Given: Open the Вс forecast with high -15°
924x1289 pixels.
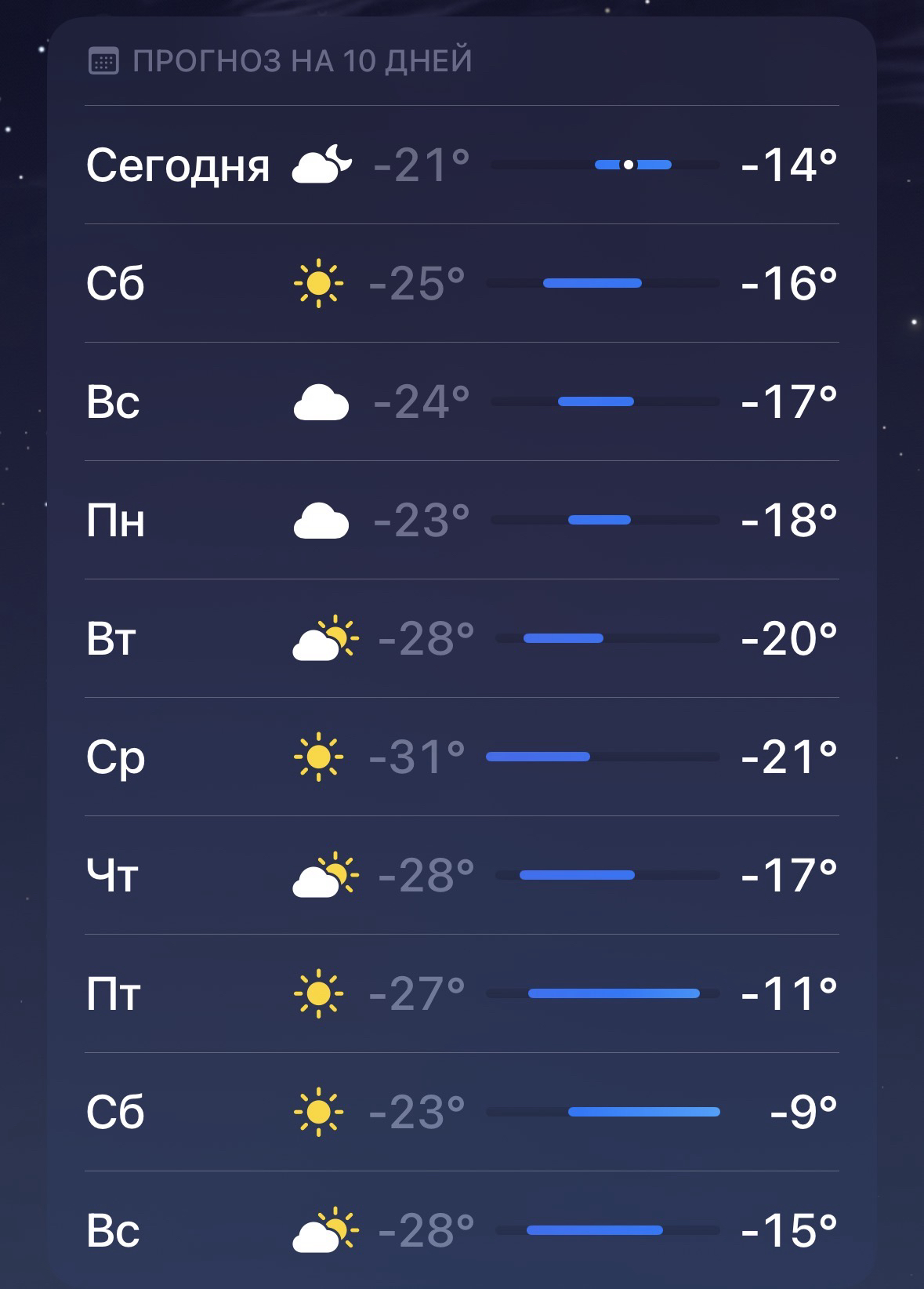Looking at the screenshot, I should (462, 1230).
